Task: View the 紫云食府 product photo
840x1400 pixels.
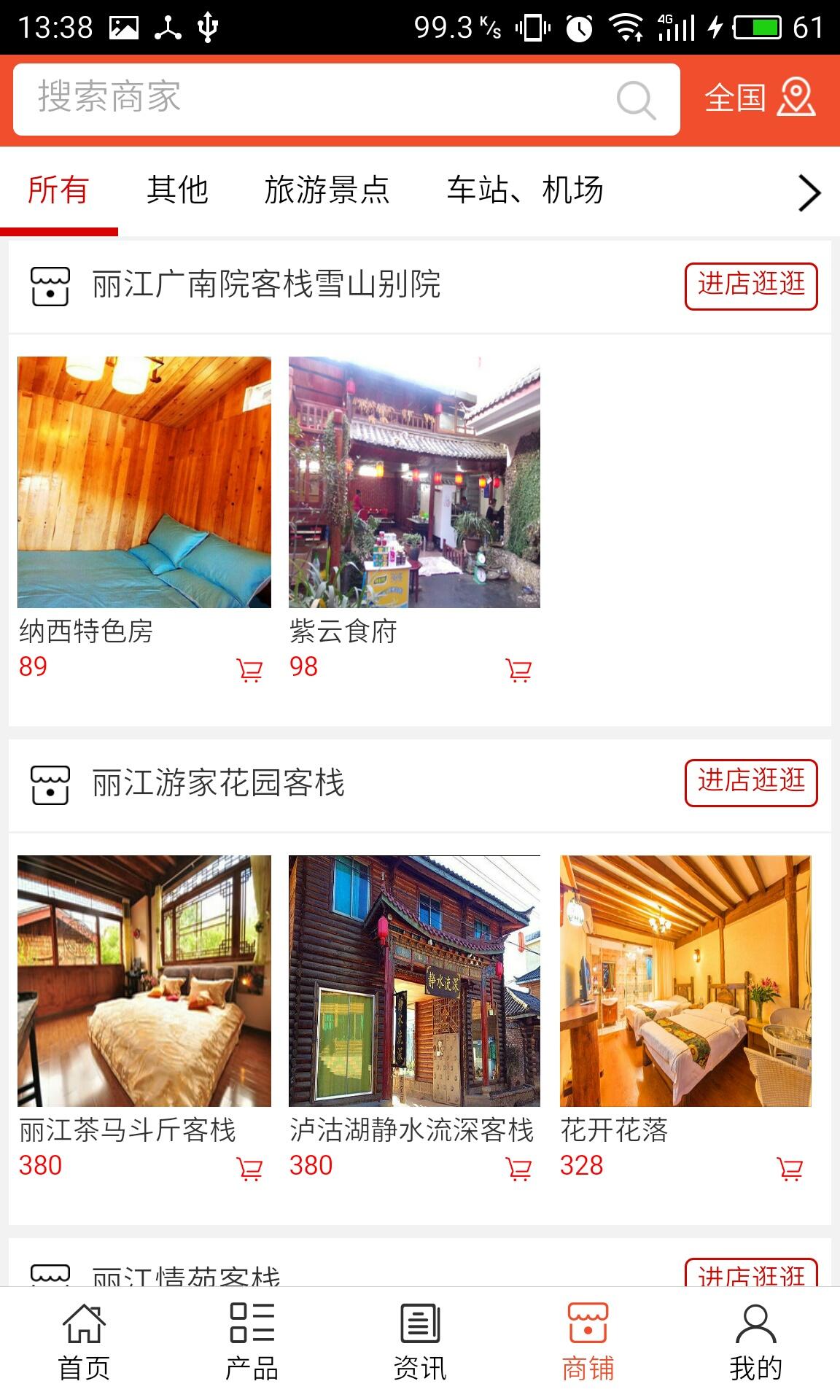Action: [414, 482]
